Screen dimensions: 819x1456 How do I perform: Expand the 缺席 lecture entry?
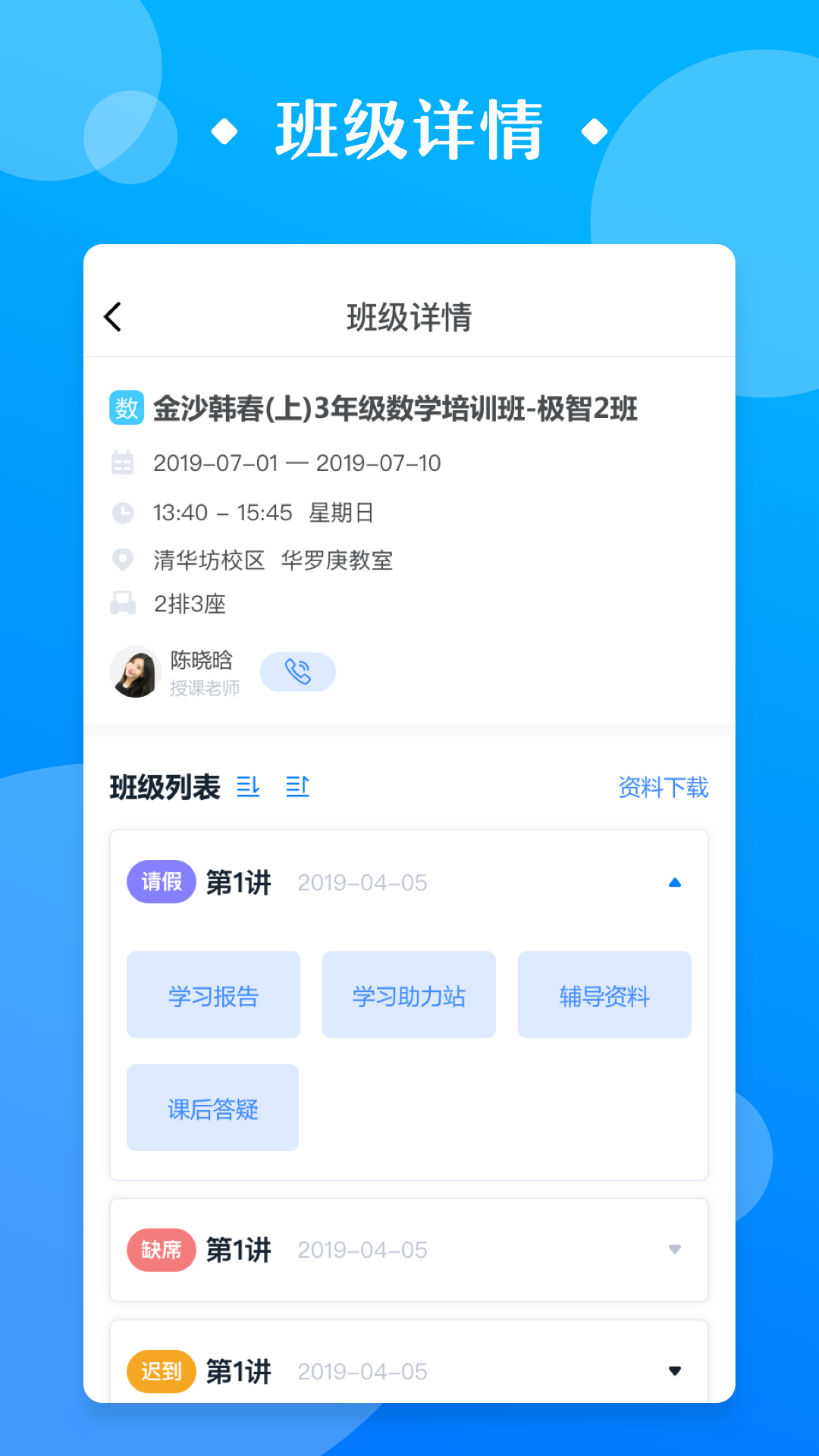point(675,1250)
